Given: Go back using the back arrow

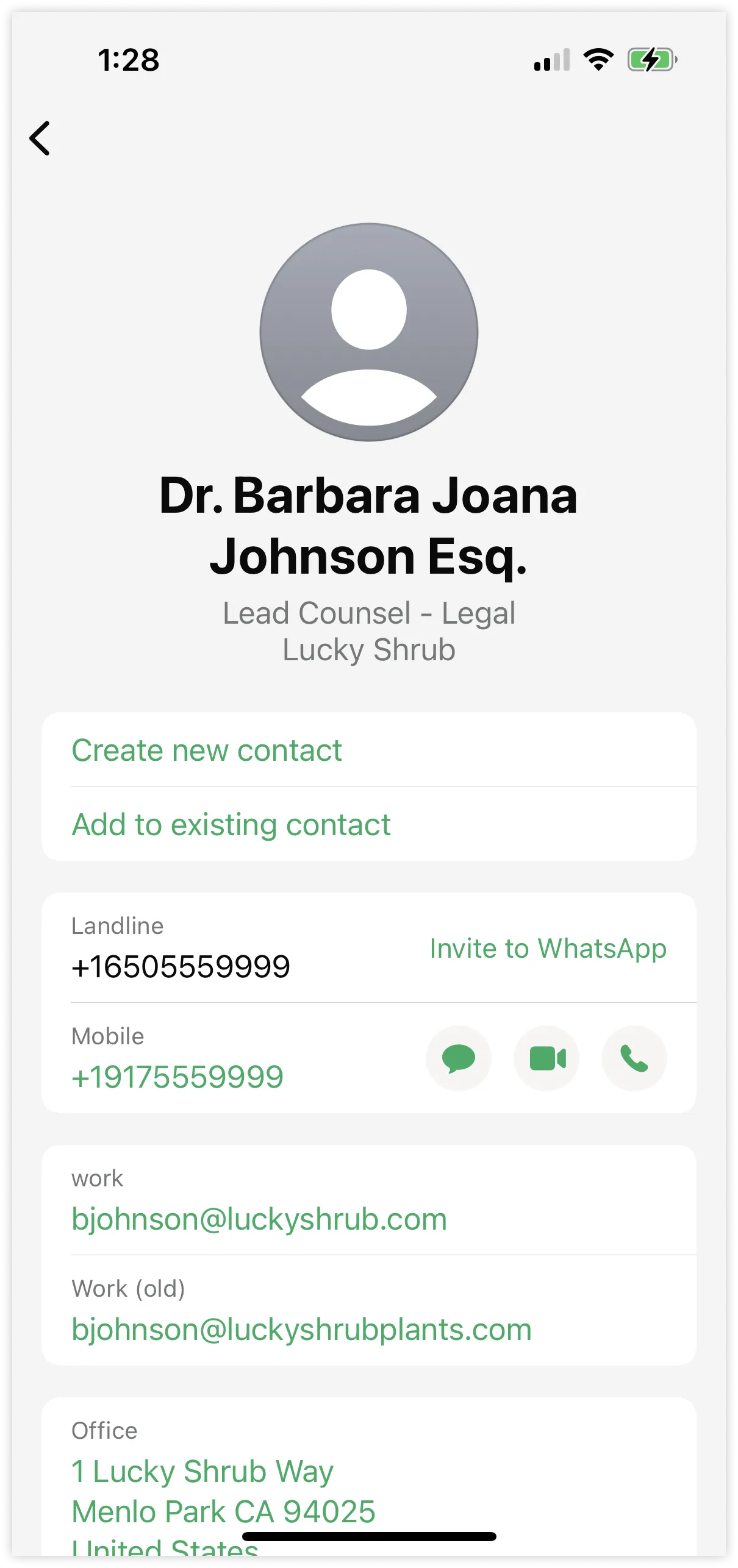Looking at the screenshot, I should (x=40, y=138).
